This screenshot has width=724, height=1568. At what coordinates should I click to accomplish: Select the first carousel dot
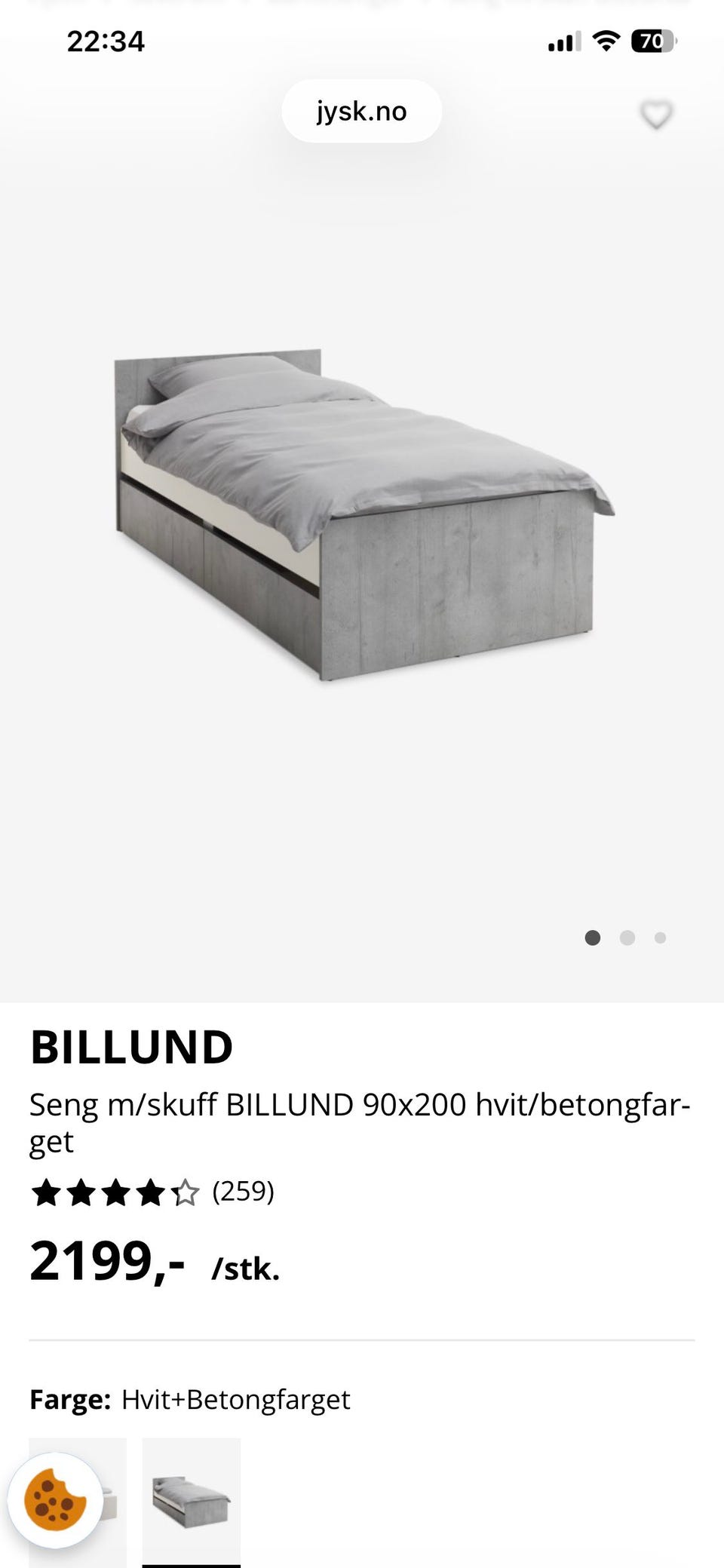click(593, 937)
